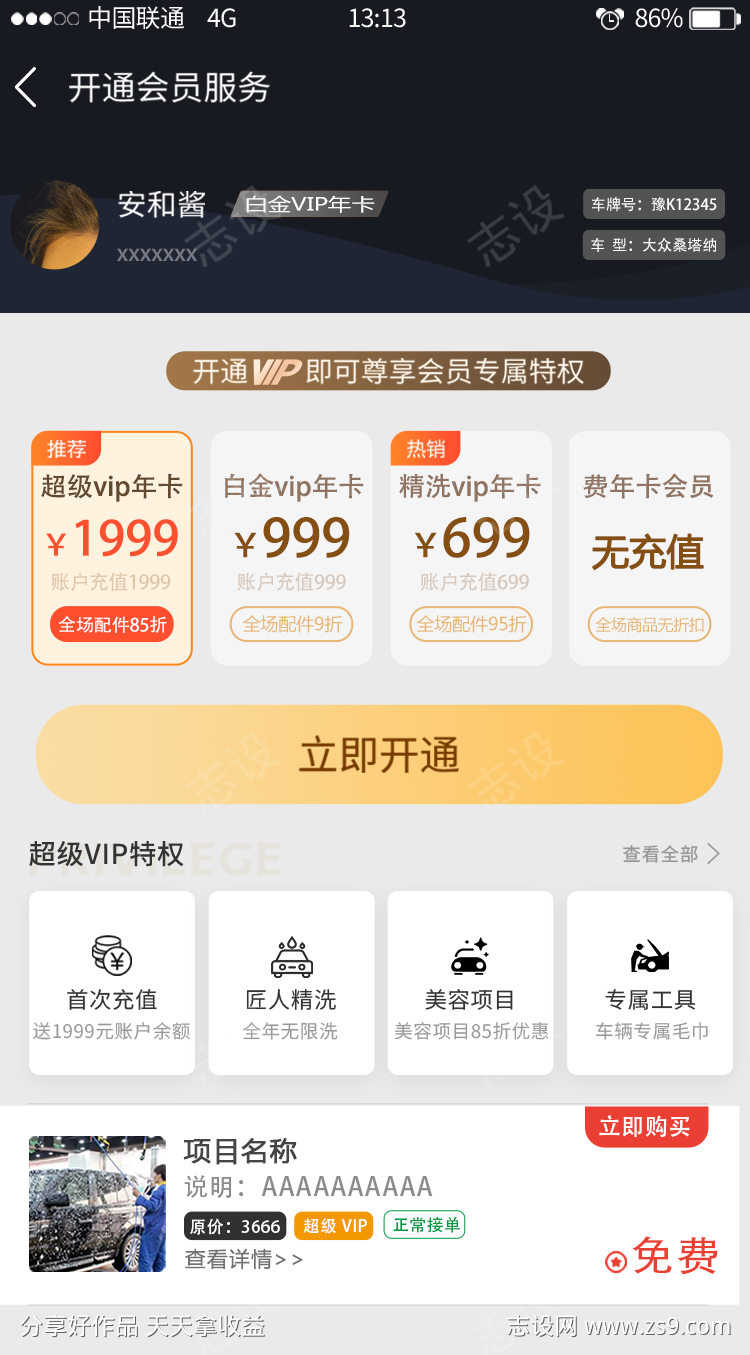Screen dimensions: 750x1355
Task: Open the 美容项目 privilege card
Action: tap(470, 983)
